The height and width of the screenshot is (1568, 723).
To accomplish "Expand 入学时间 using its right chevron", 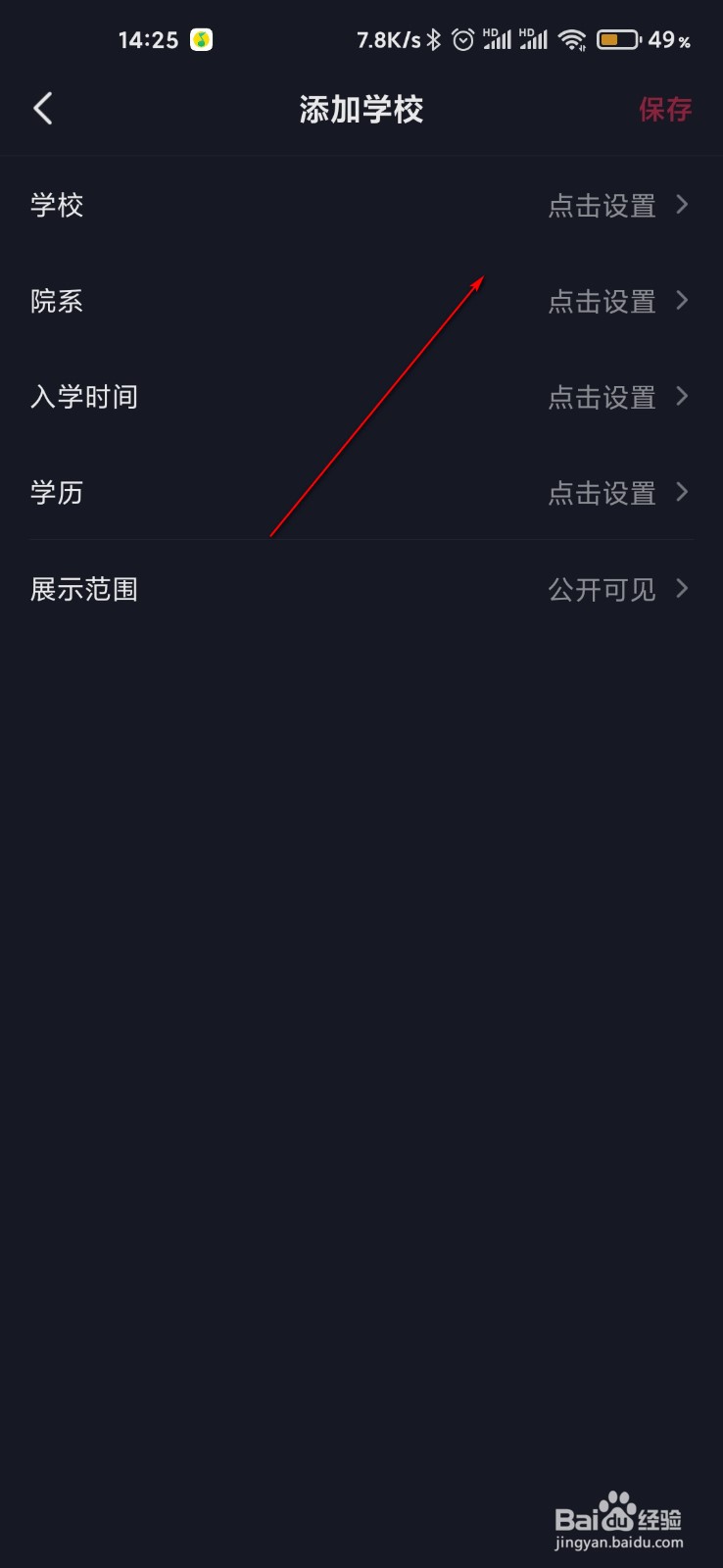I will tap(681, 397).
